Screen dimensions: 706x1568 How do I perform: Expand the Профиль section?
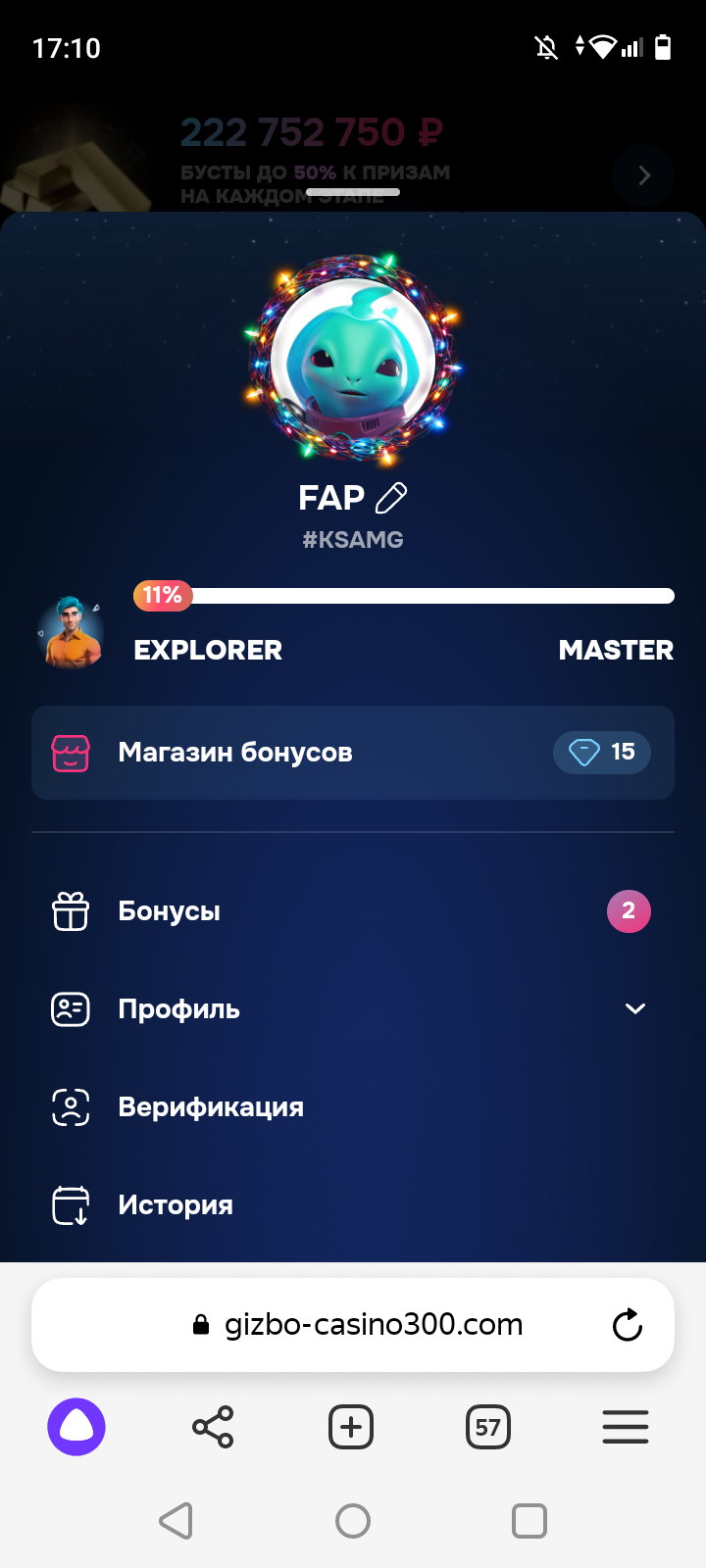point(353,1009)
